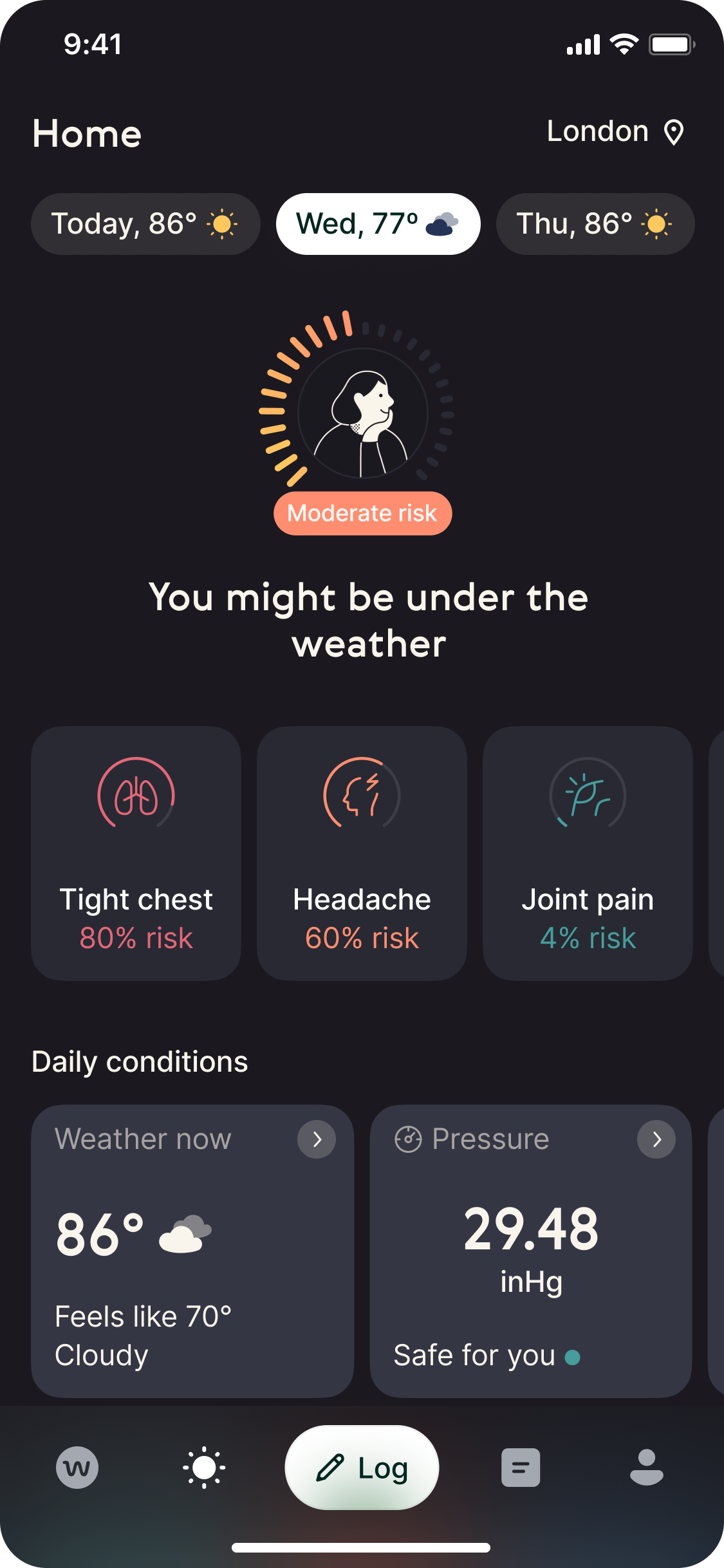724x1568 pixels.
Task: Open the Headache risk card
Action: point(362,853)
